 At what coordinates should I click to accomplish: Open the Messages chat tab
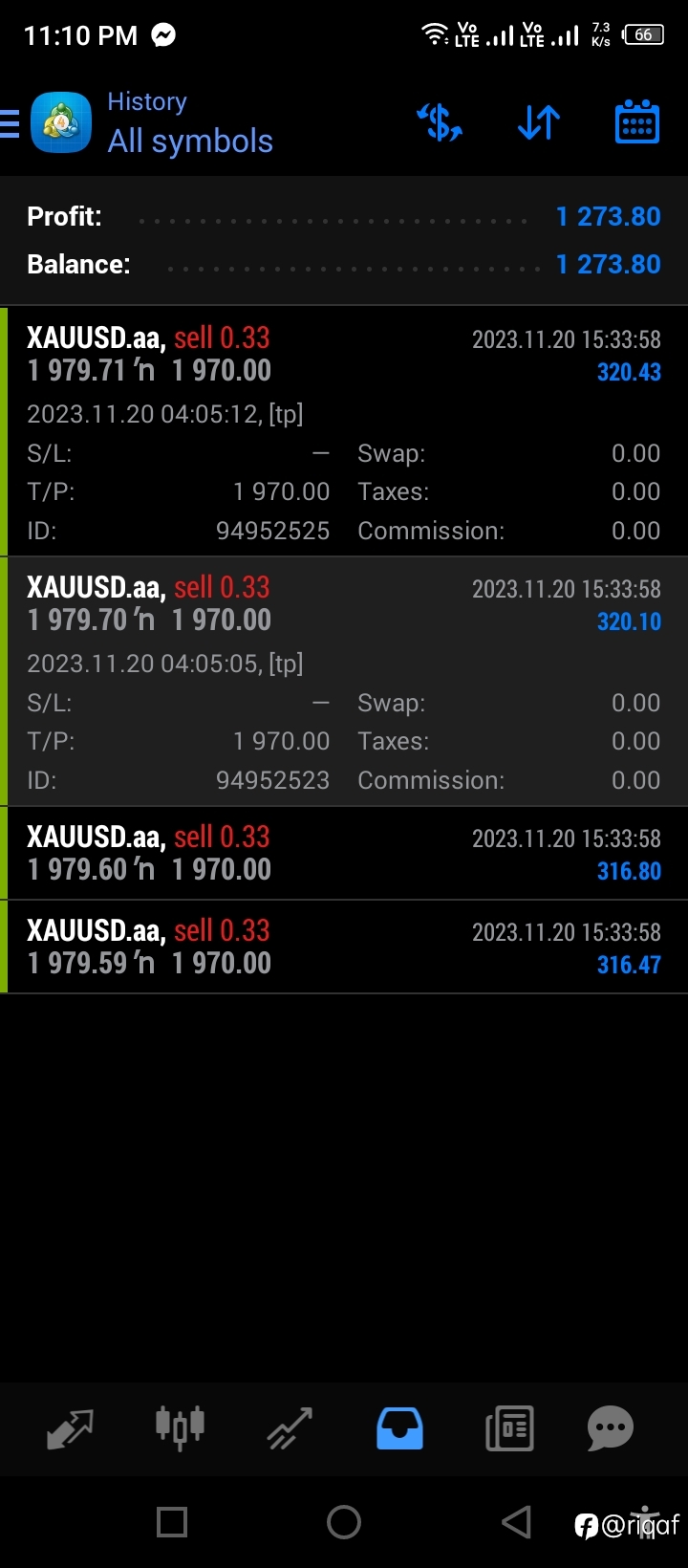pyautogui.click(x=611, y=1428)
